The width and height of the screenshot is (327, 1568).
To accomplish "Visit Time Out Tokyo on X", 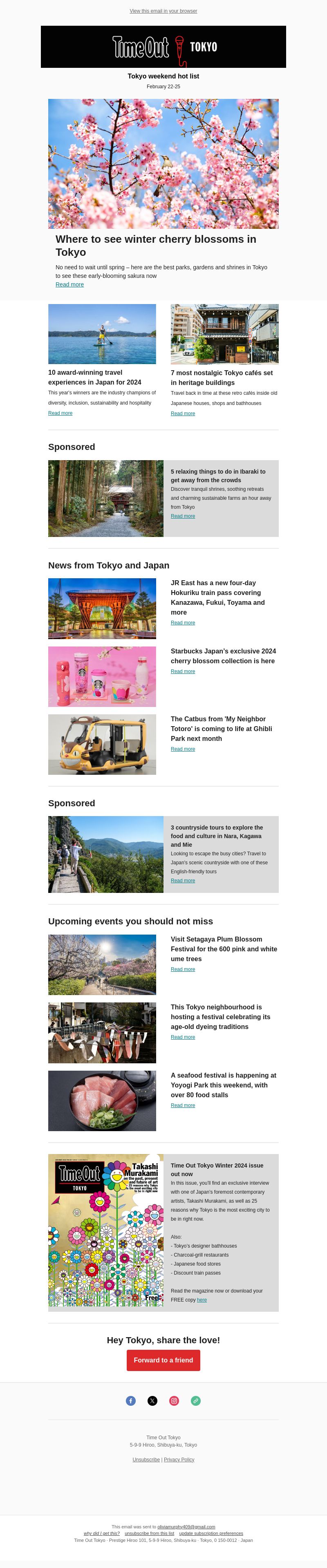I will 152,1400.
